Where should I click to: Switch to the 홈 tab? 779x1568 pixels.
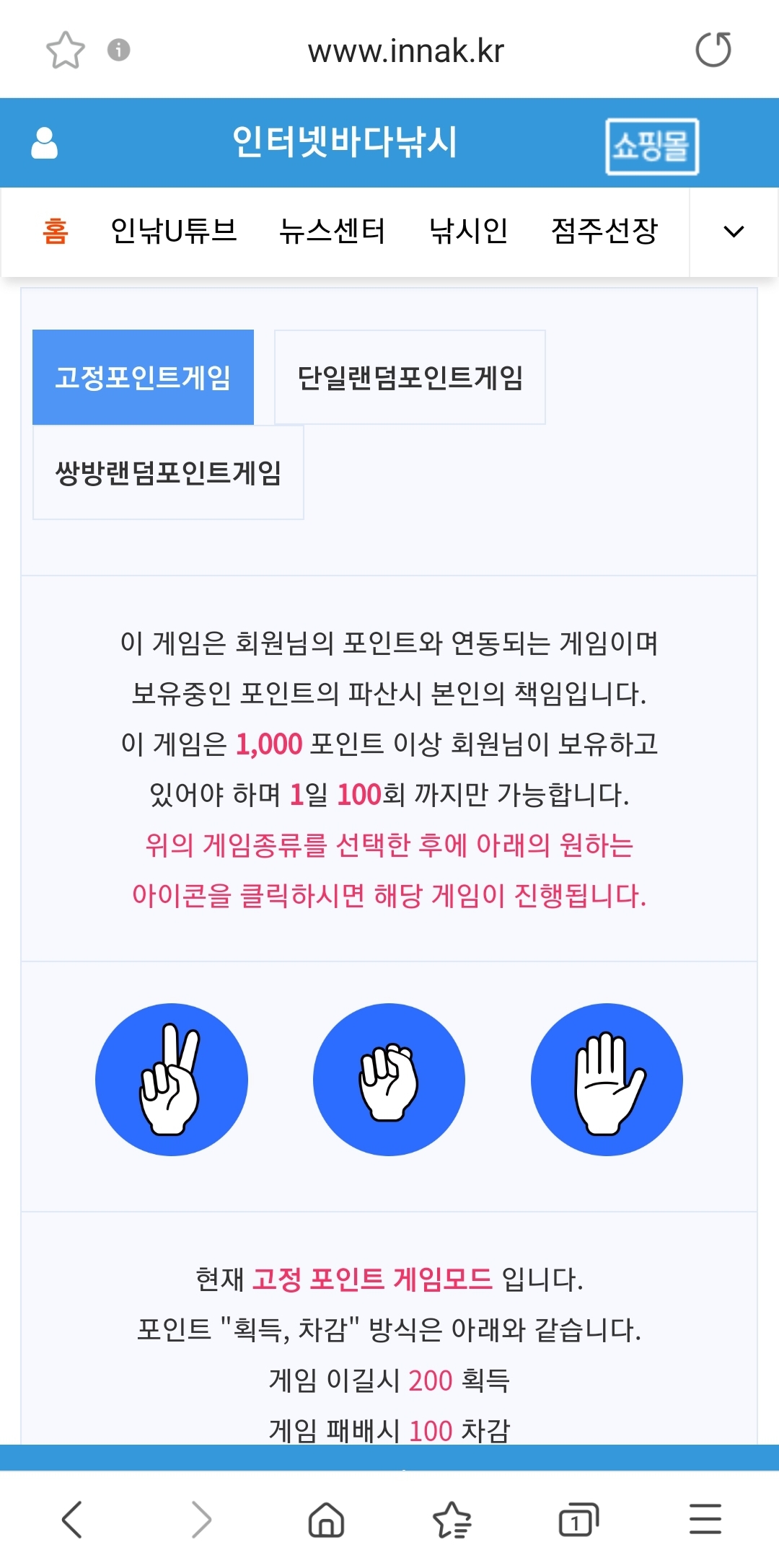click(56, 232)
